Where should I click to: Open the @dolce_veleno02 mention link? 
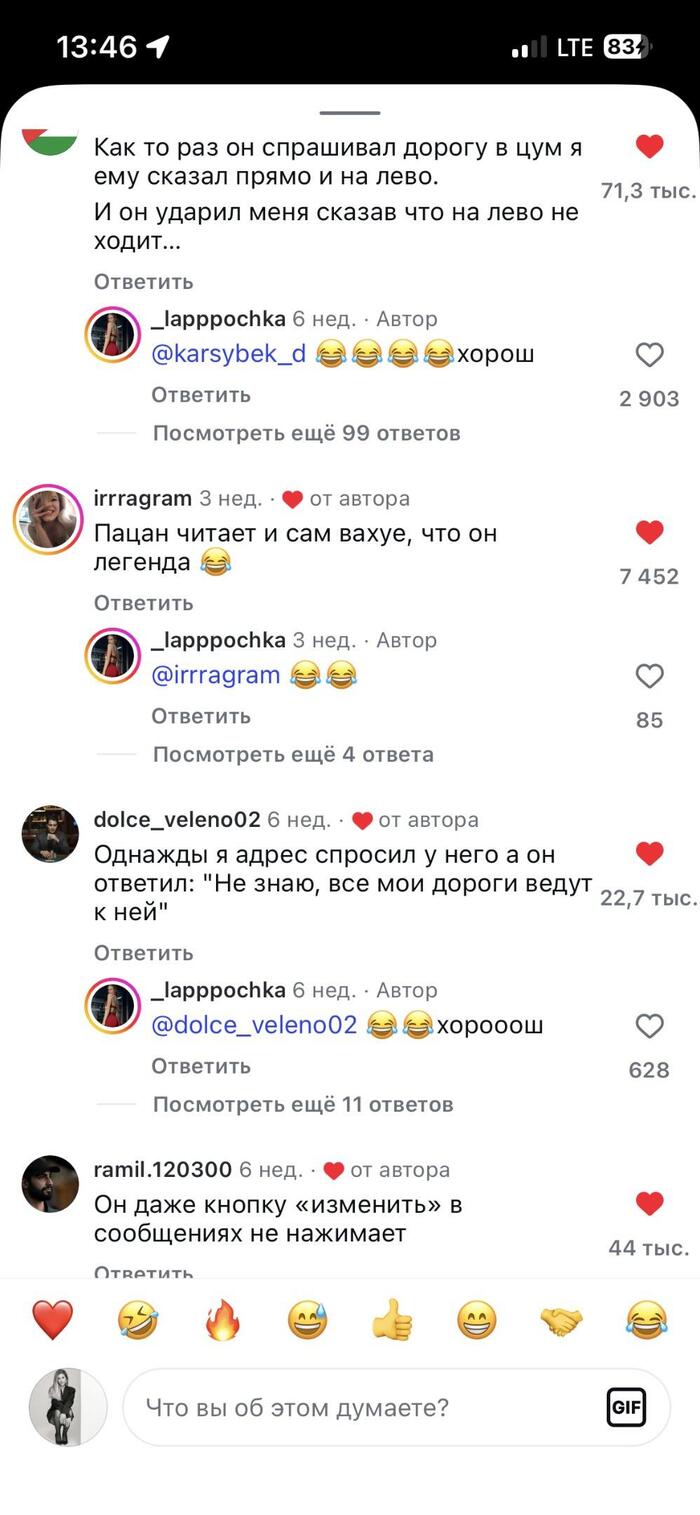(x=254, y=1025)
